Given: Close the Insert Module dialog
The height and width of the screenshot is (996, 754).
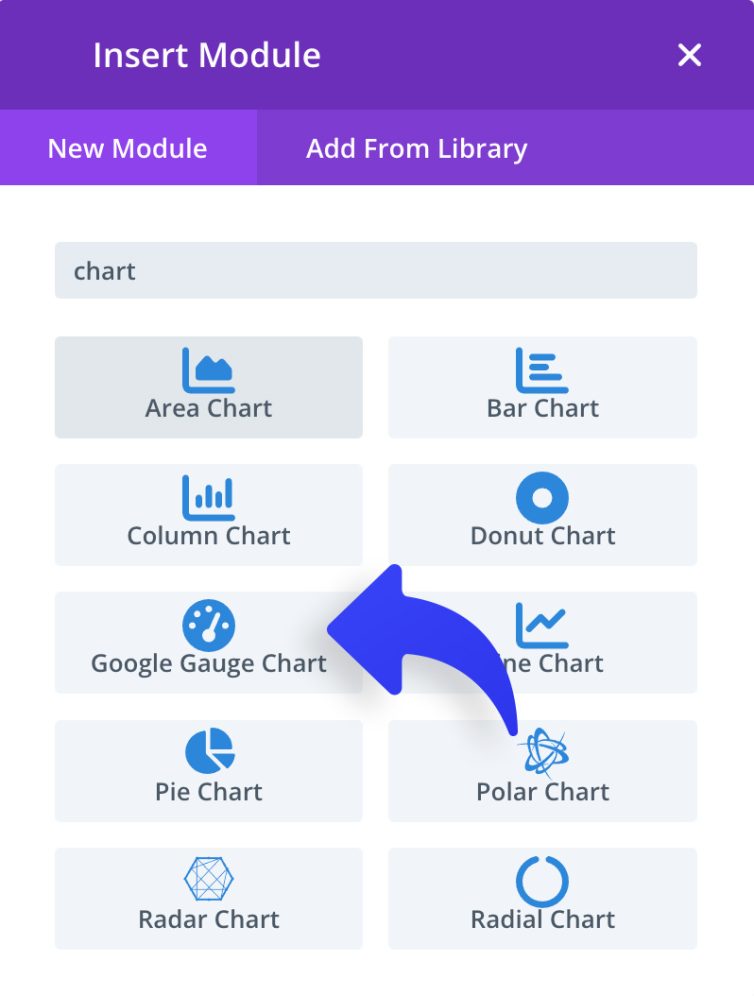Looking at the screenshot, I should (x=689, y=55).
